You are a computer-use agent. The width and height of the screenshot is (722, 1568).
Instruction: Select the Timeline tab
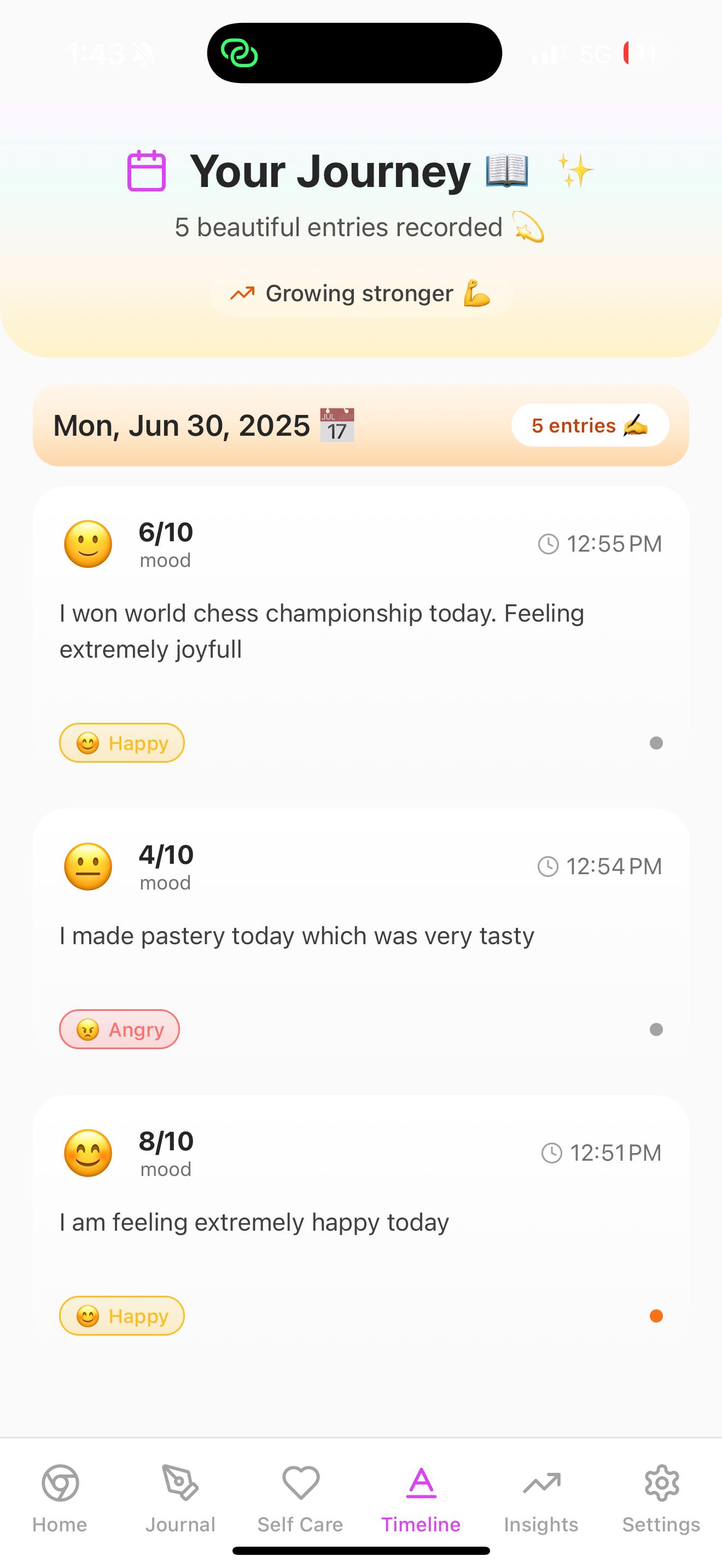[x=421, y=1498]
